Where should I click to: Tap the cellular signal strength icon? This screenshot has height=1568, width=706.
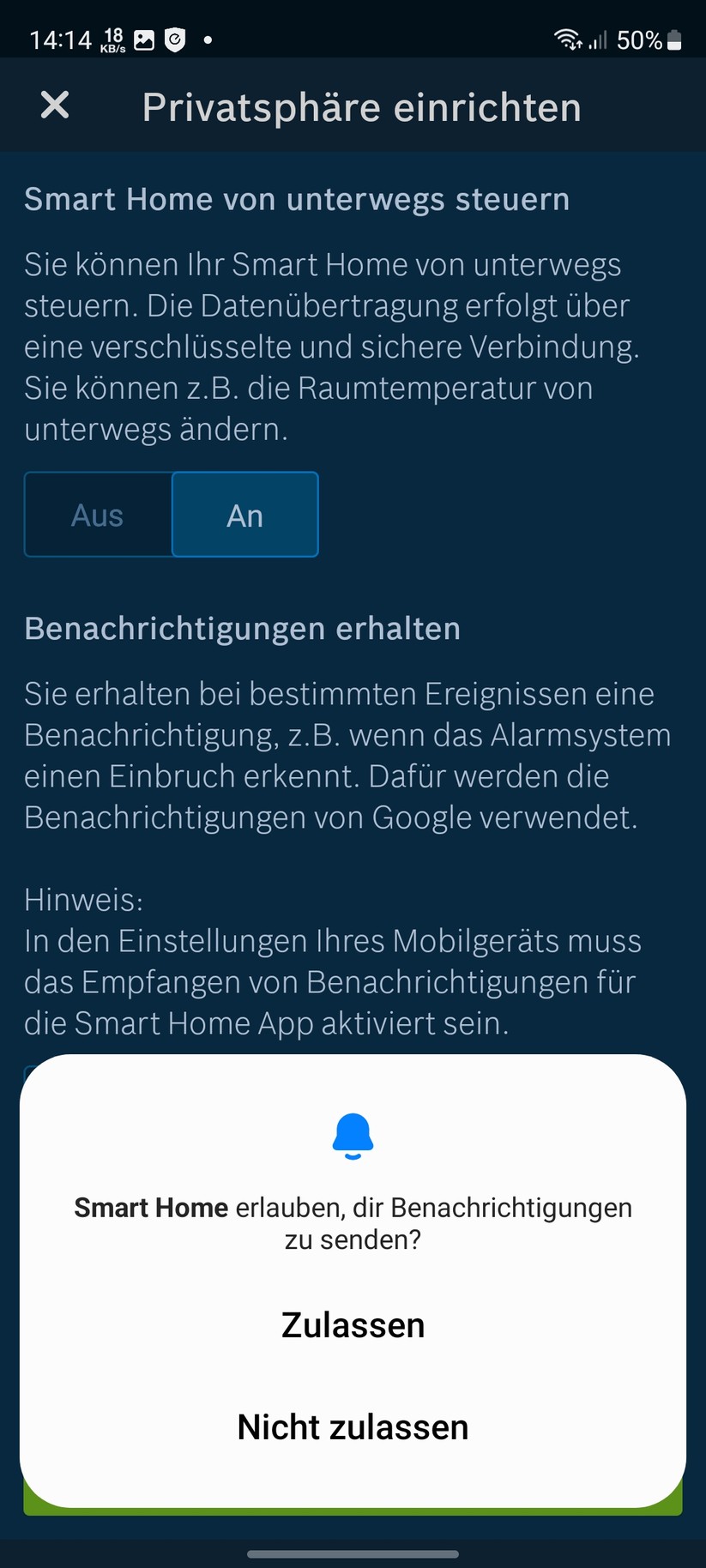click(596, 39)
